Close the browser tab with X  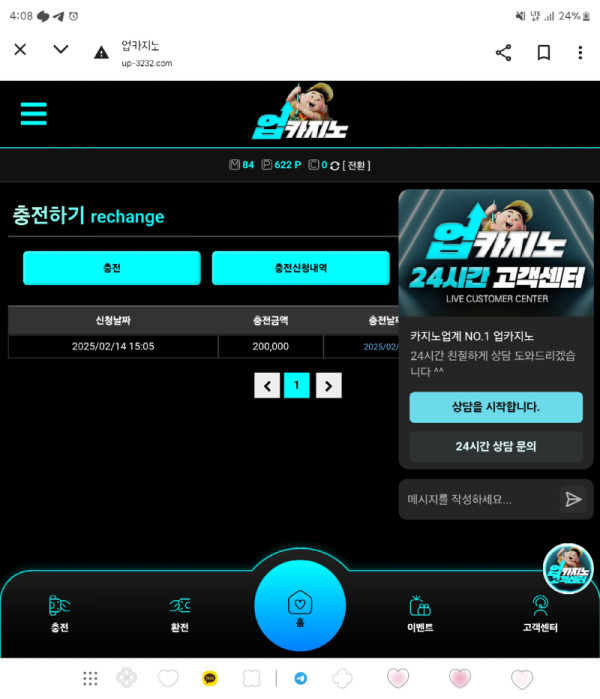coord(20,50)
